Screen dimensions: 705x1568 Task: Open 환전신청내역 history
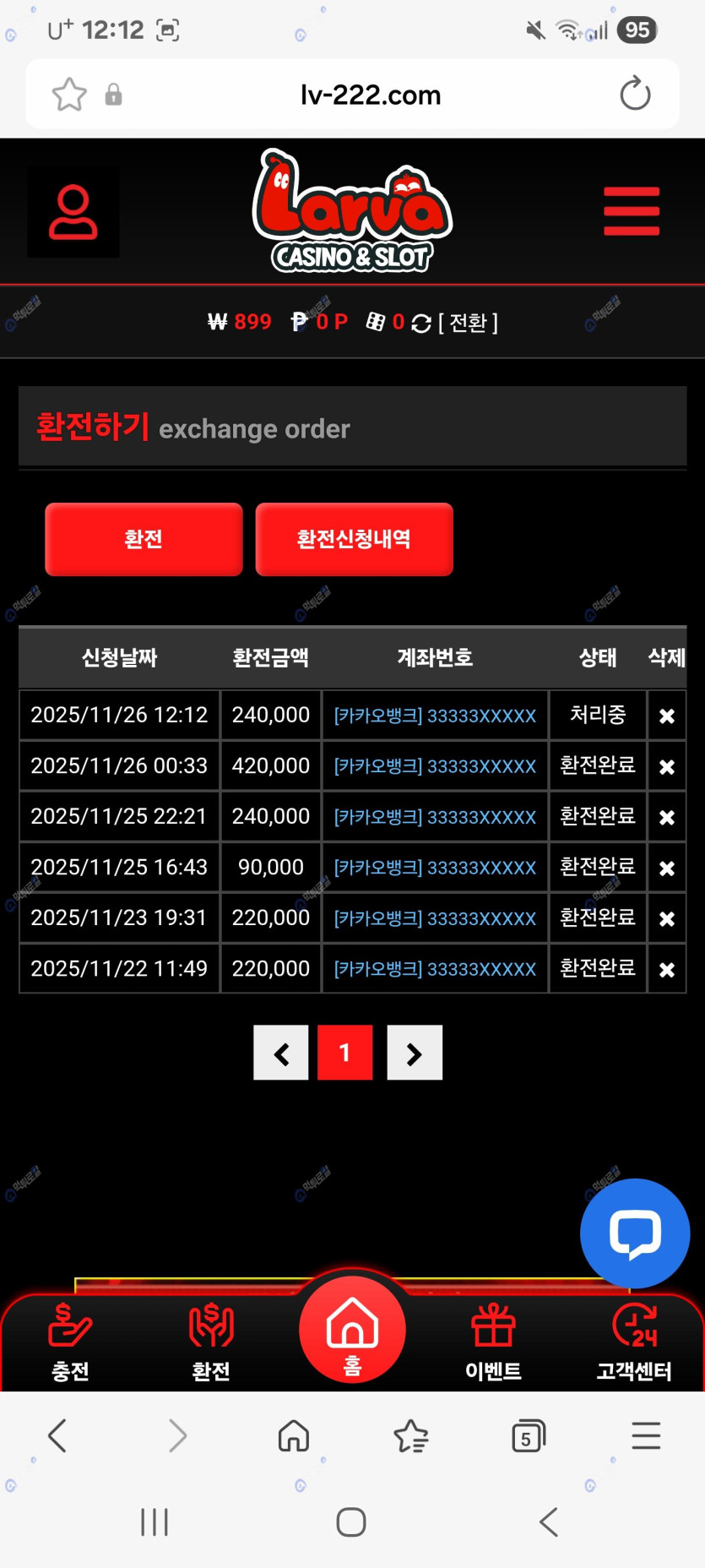coord(354,539)
